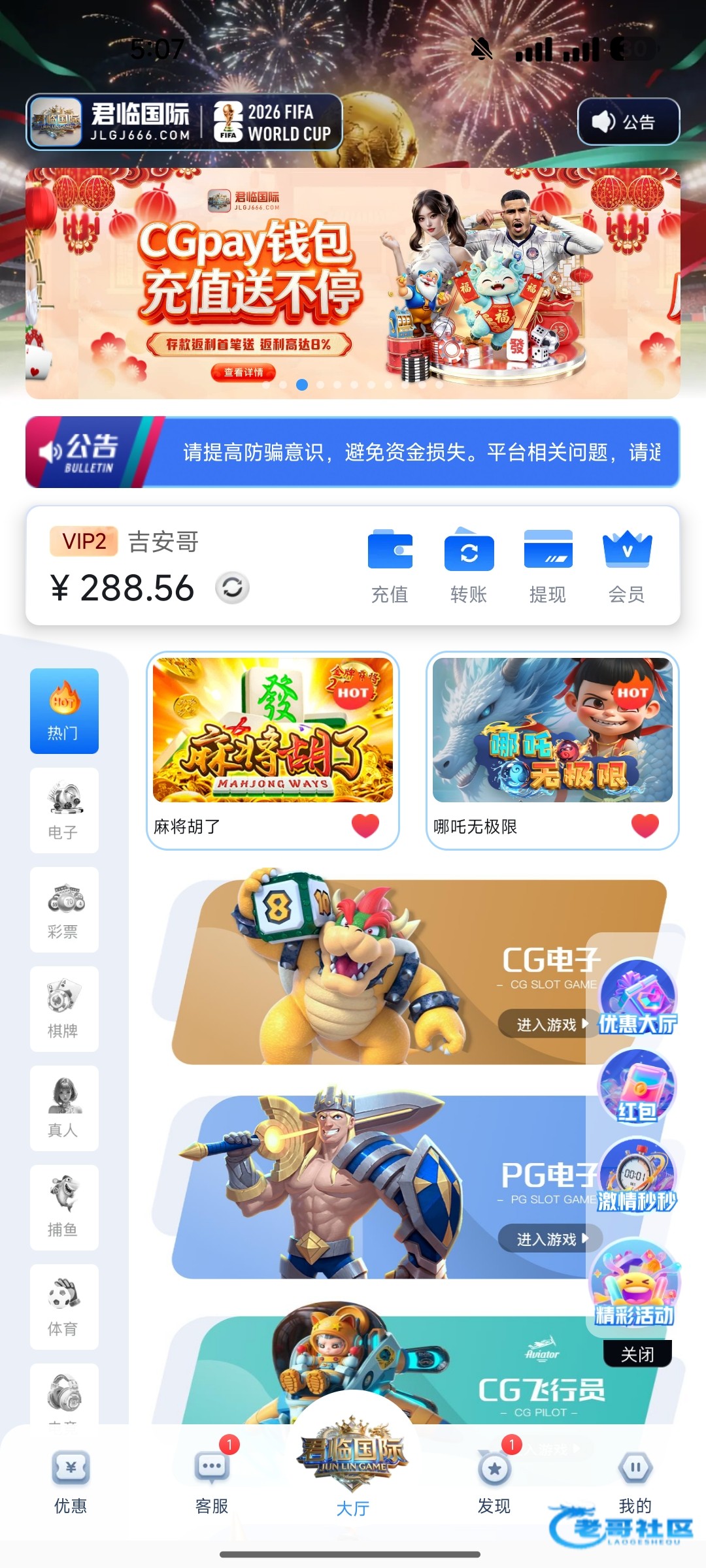Viewport: 706px width, 1568px height.
Task: Open the 公告 announcement button
Action: (x=628, y=122)
